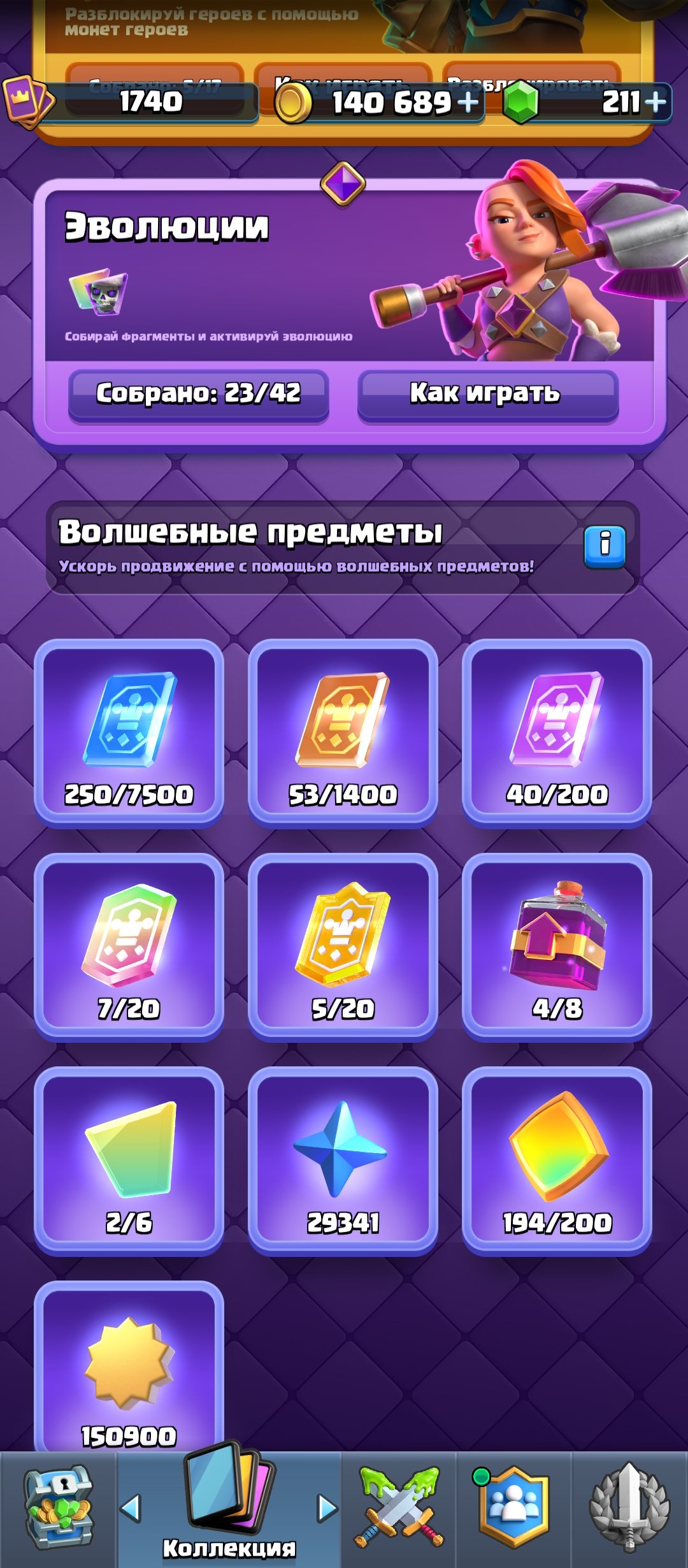
Task: Switch to the shop chest tab
Action: coord(59,1507)
